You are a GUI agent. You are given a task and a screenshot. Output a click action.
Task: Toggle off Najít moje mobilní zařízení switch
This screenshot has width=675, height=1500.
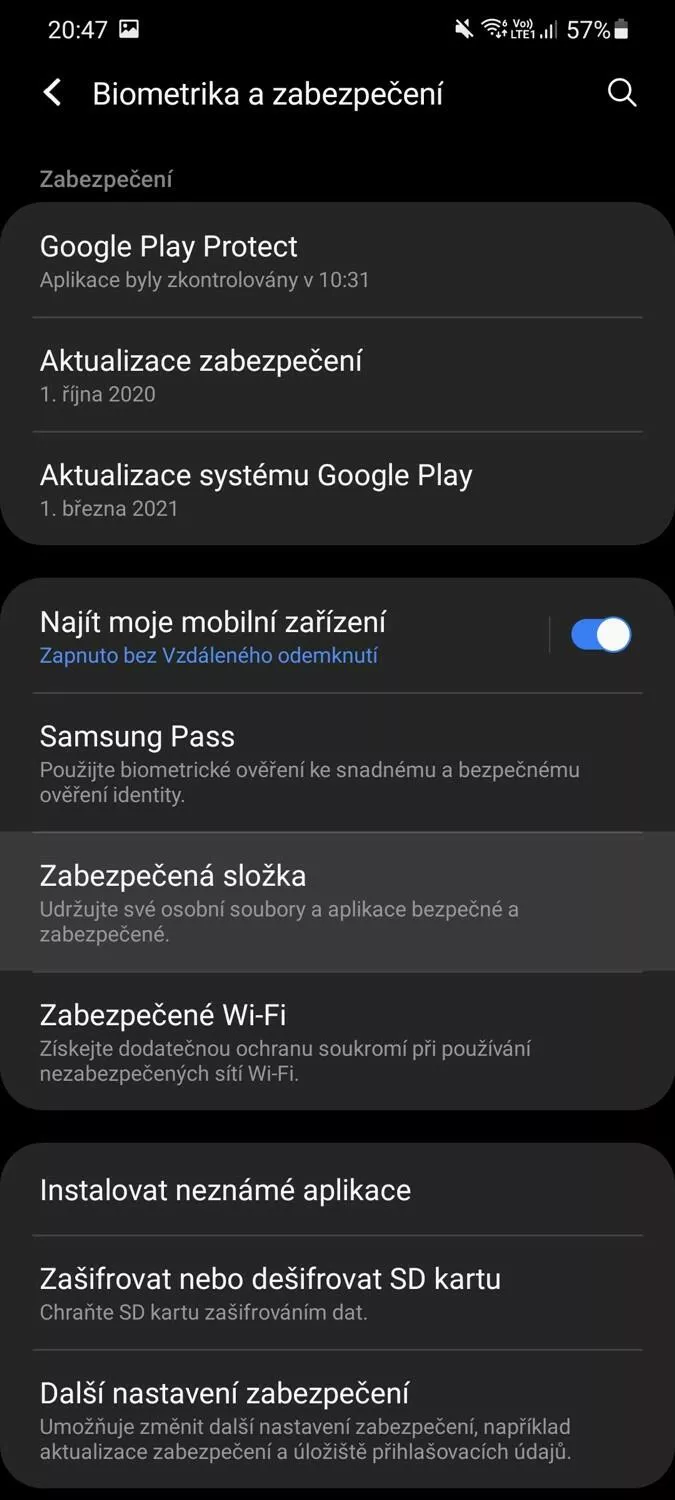click(600, 635)
